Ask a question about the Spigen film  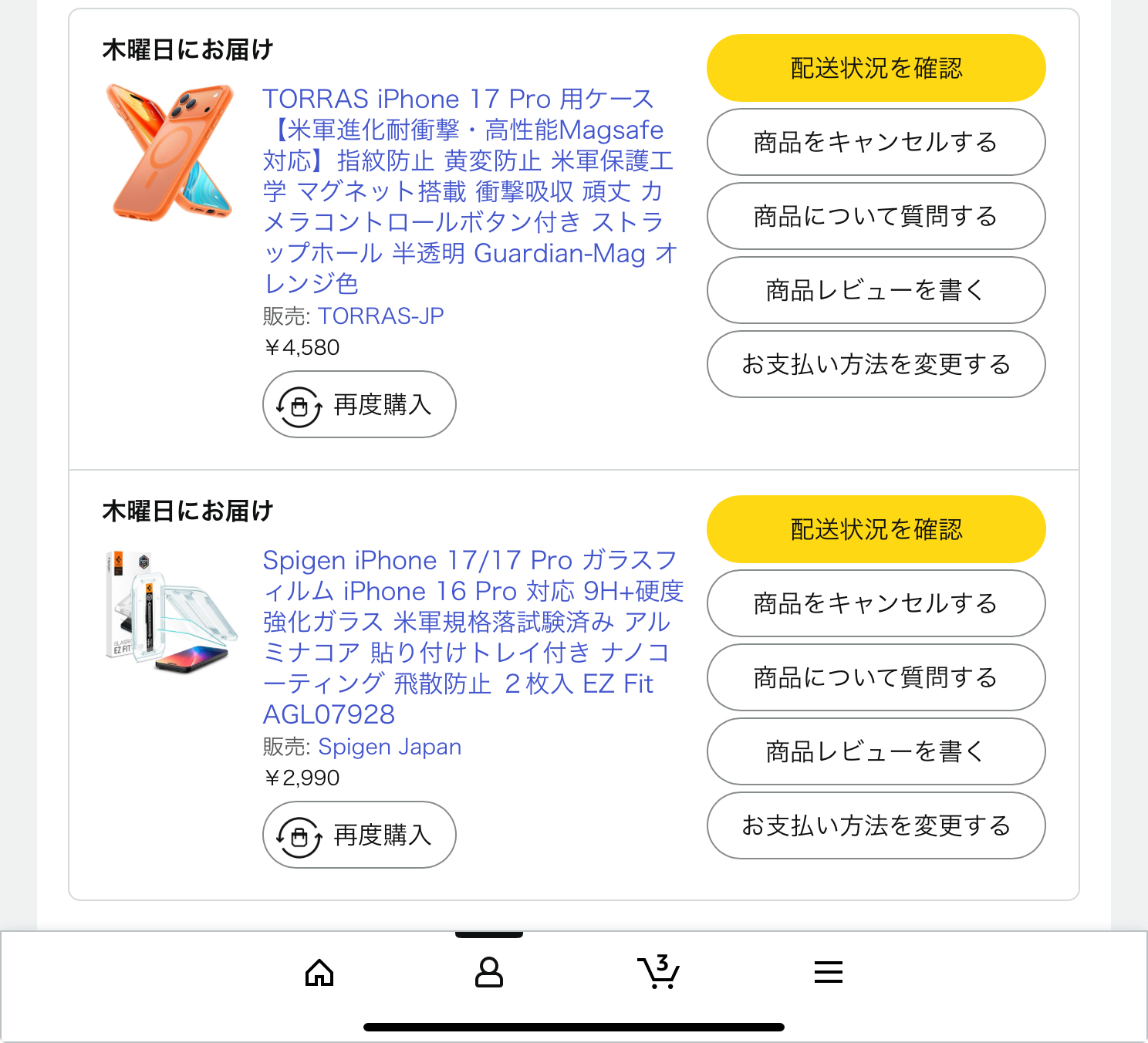876,677
